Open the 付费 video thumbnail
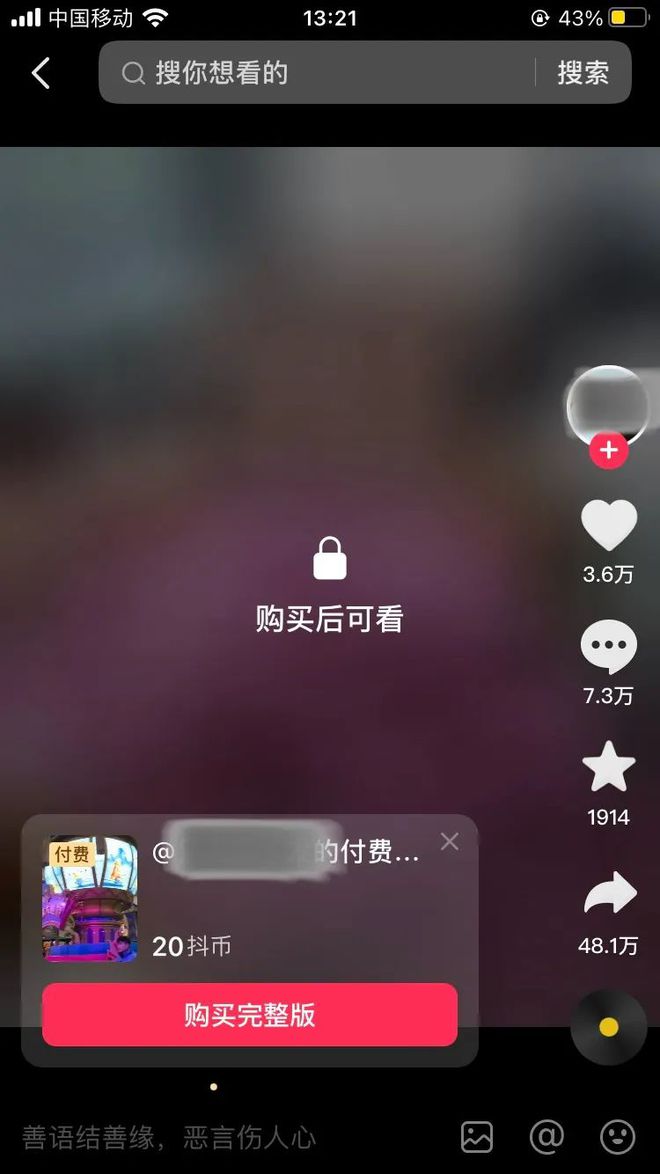Viewport: 660px width, 1174px height. point(90,899)
